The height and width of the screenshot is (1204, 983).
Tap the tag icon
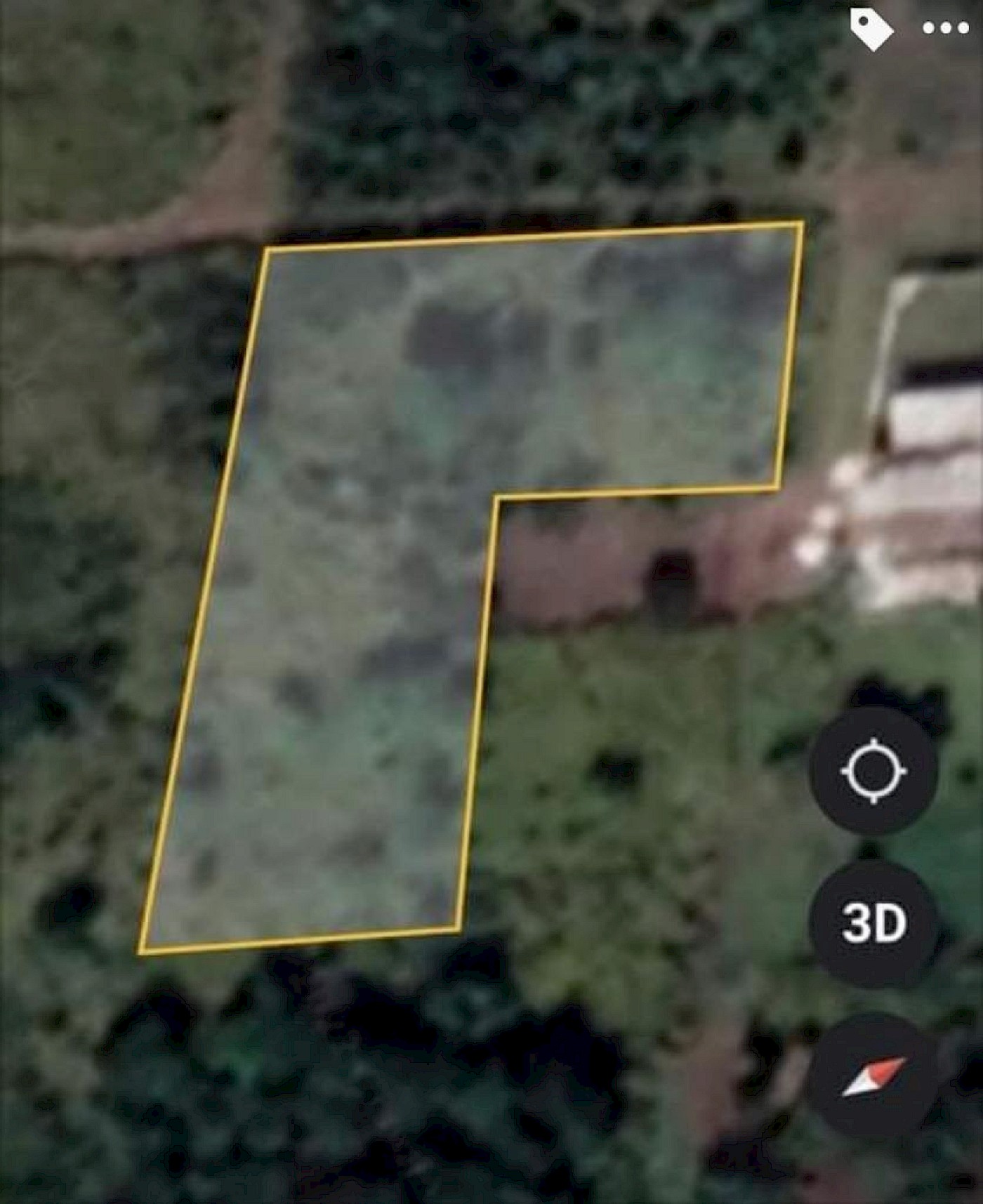tap(871, 29)
